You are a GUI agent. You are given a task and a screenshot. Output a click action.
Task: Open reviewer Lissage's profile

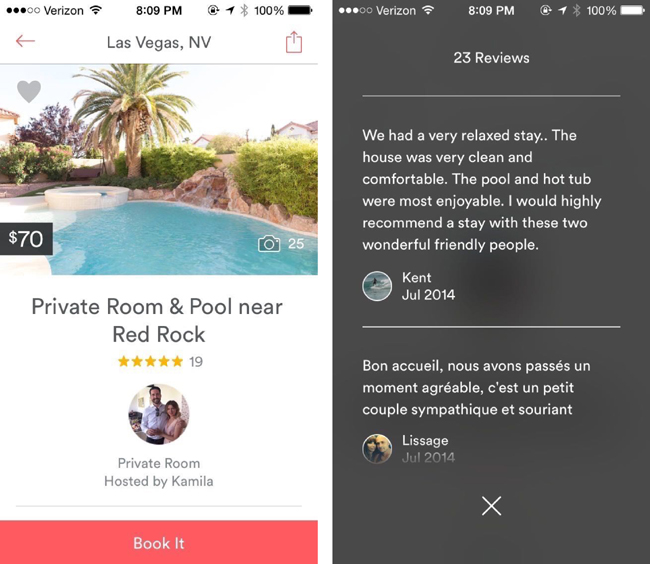(377, 448)
